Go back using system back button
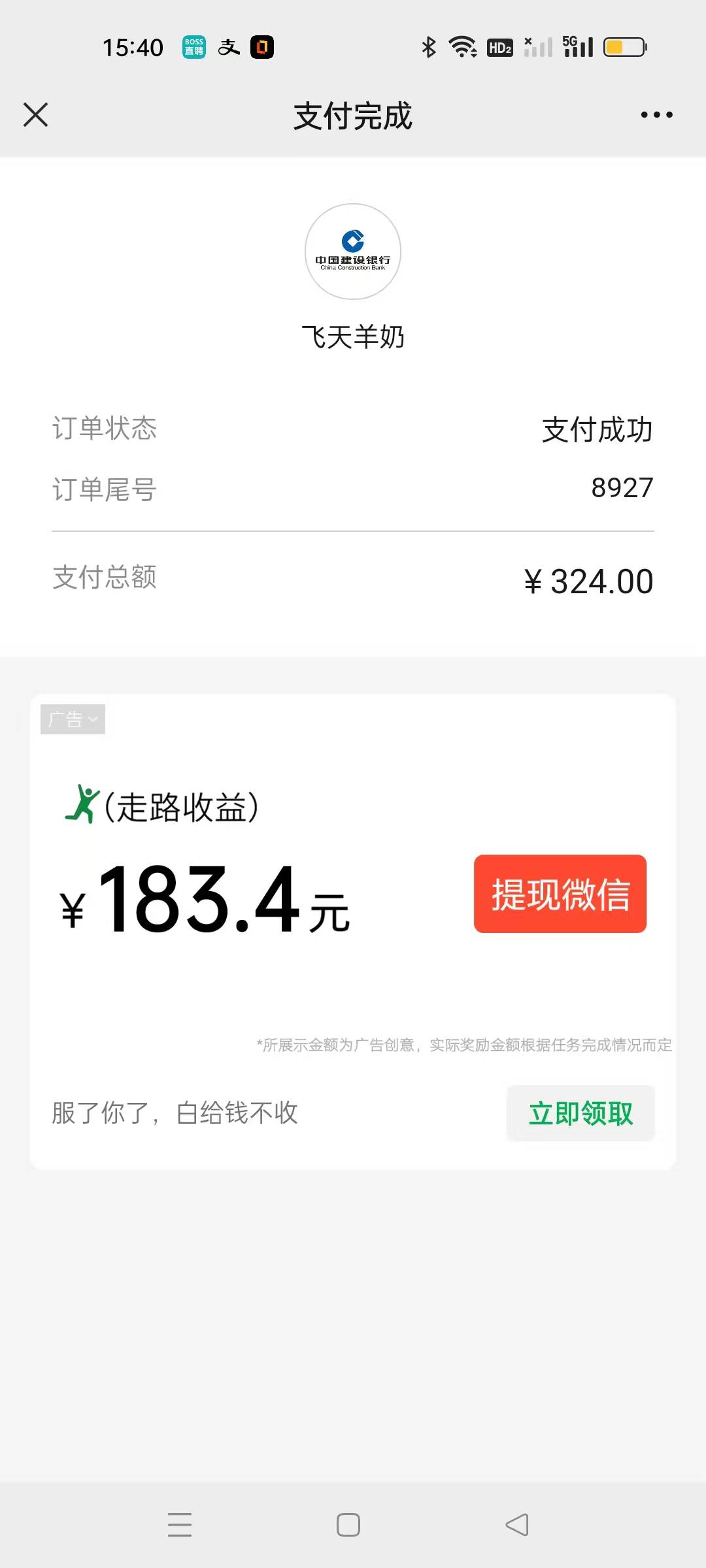 pos(517,1525)
